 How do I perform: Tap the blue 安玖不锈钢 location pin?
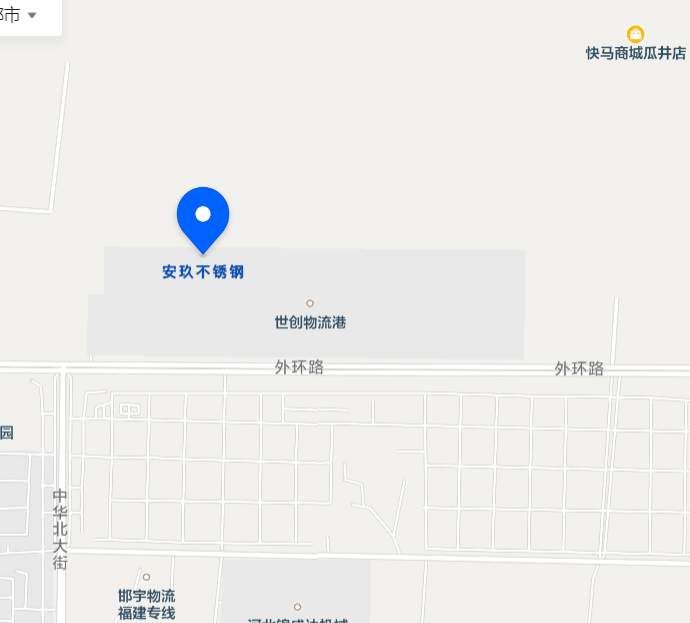(x=203, y=215)
